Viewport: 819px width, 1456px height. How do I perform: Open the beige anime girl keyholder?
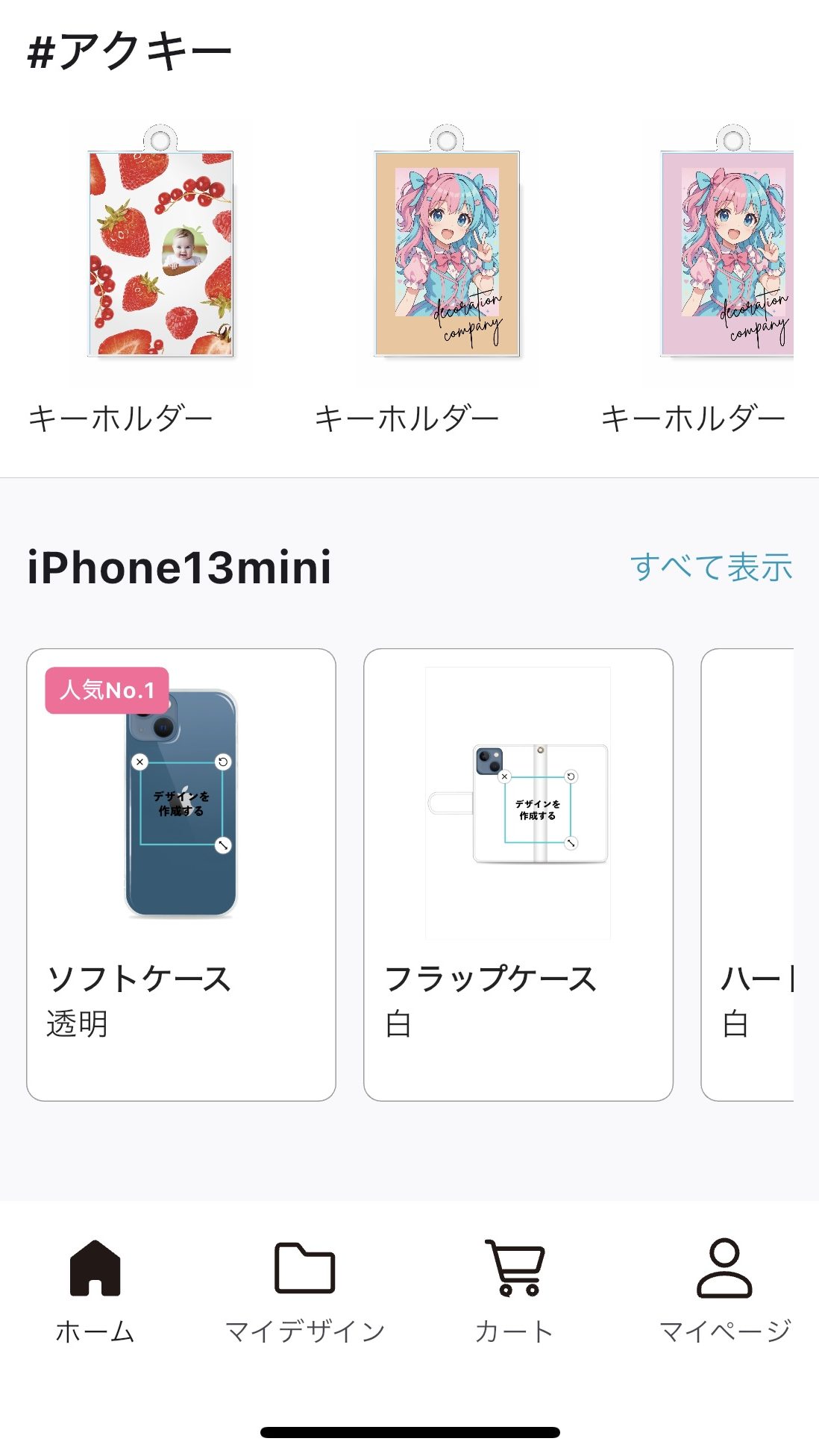click(446, 254)
